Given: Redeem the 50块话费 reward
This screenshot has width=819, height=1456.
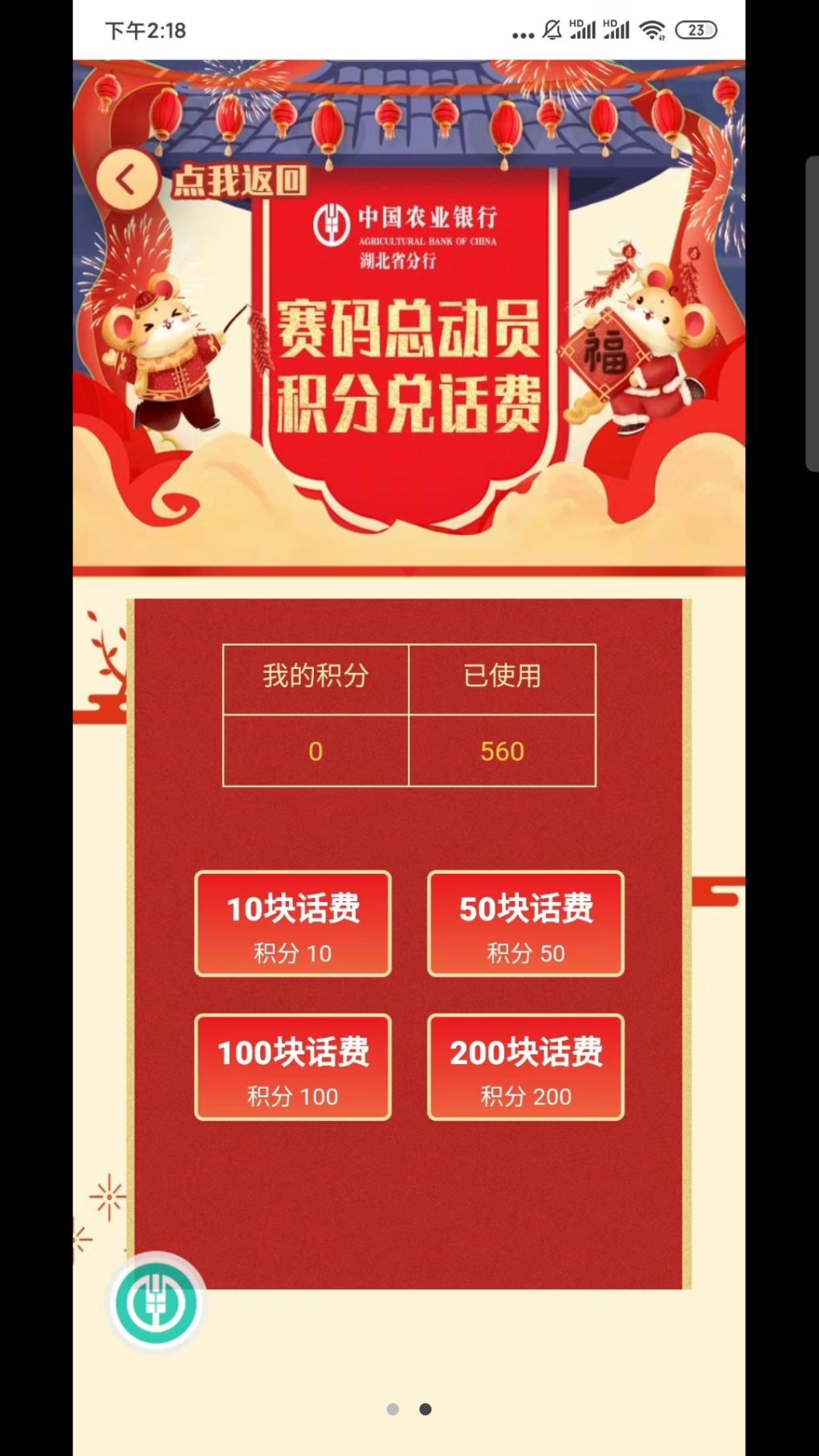Looking at the screenshot, I should tap(526, 924).
